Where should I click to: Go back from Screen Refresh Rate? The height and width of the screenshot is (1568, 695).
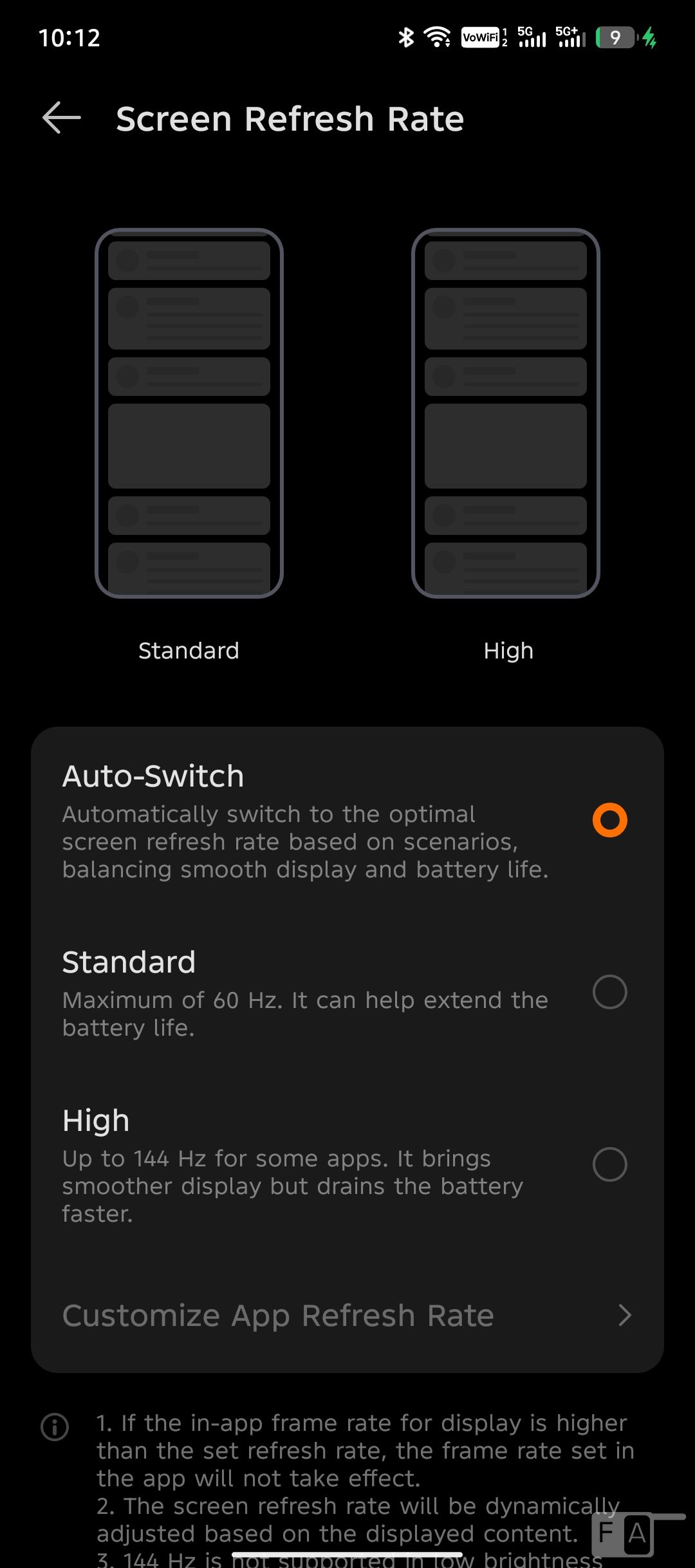pos(62,118)
